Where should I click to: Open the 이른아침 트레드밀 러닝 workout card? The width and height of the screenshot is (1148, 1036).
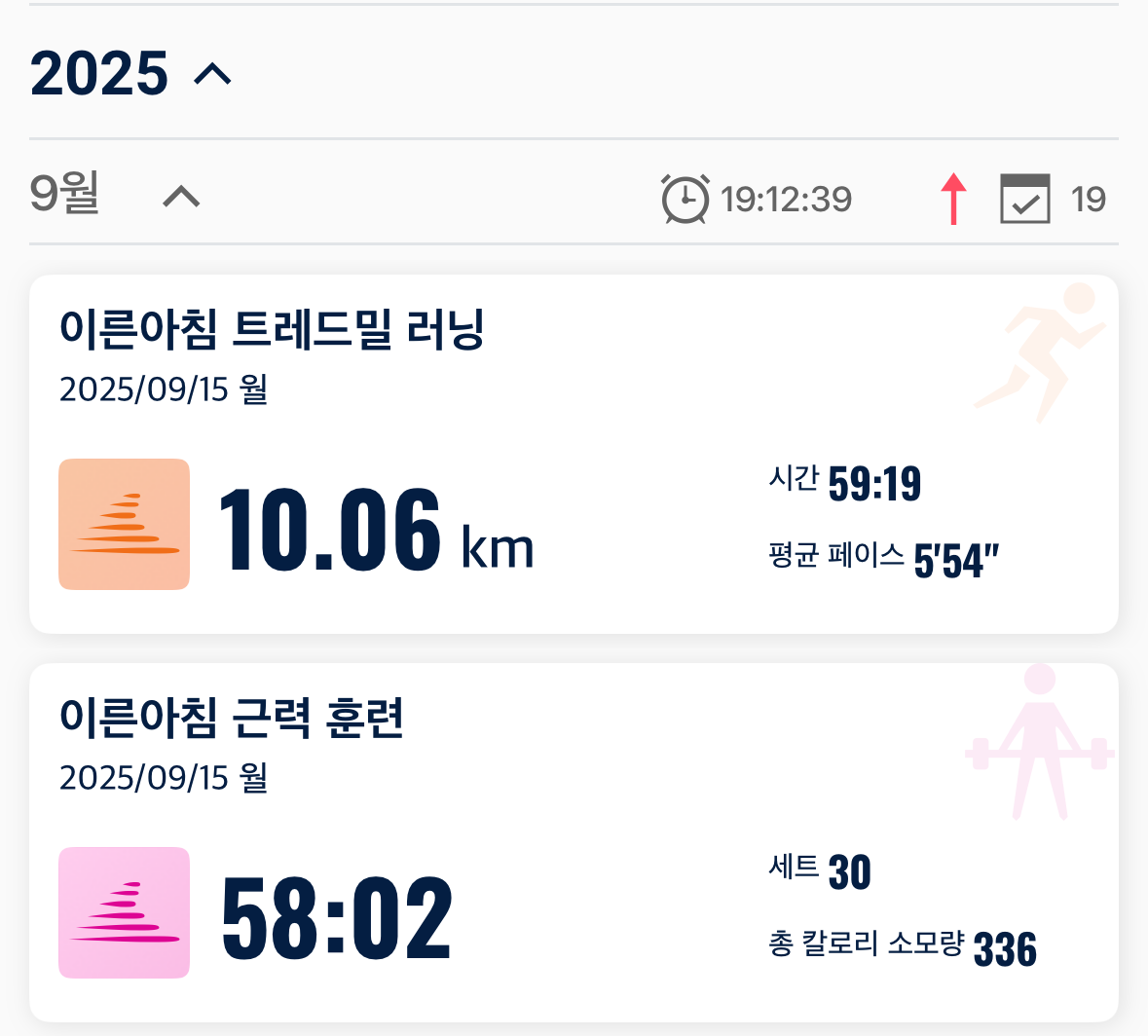[x=573, y=454]
